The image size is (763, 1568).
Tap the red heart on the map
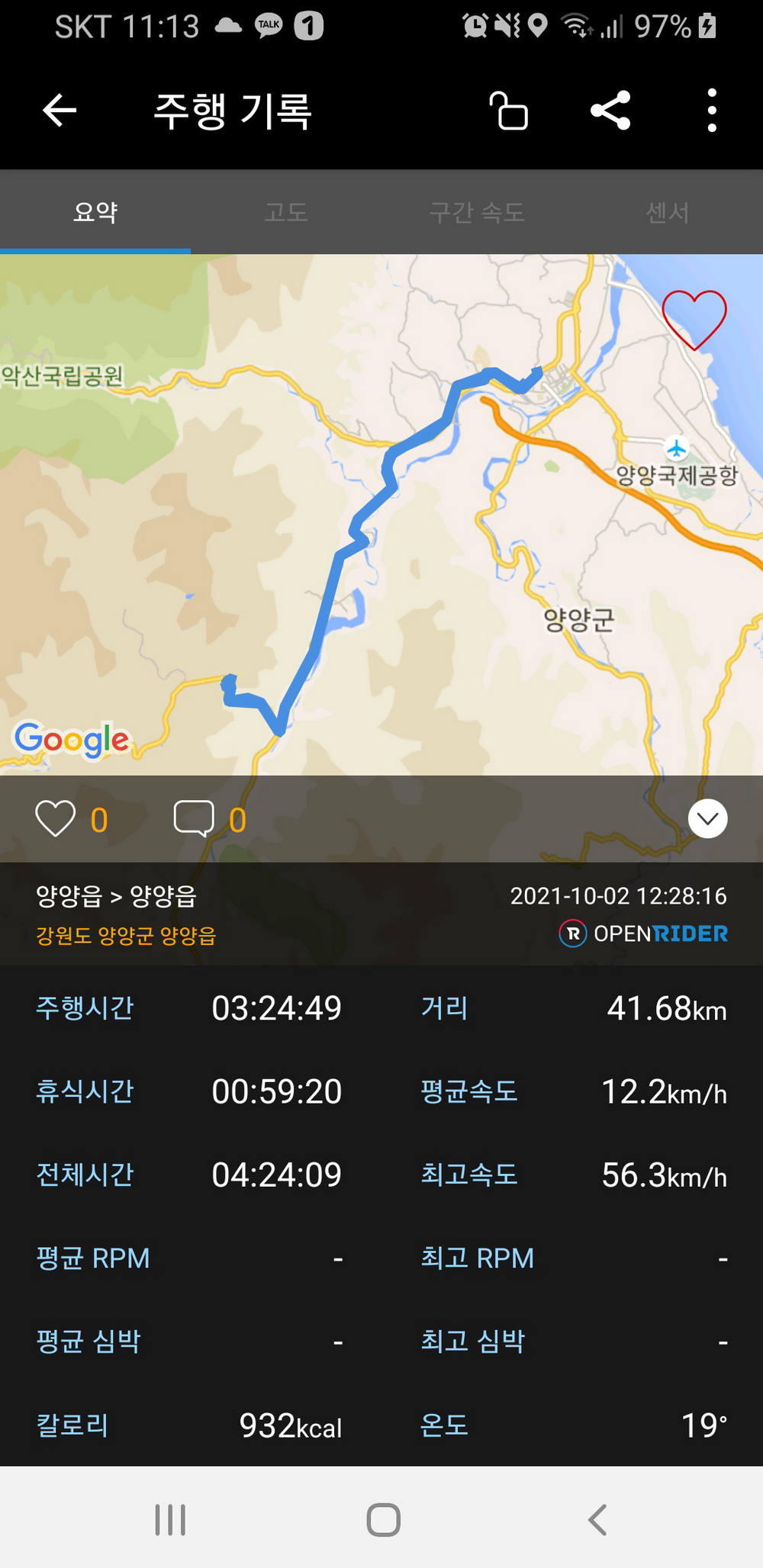pyautogui.click(x=694, y=320)
